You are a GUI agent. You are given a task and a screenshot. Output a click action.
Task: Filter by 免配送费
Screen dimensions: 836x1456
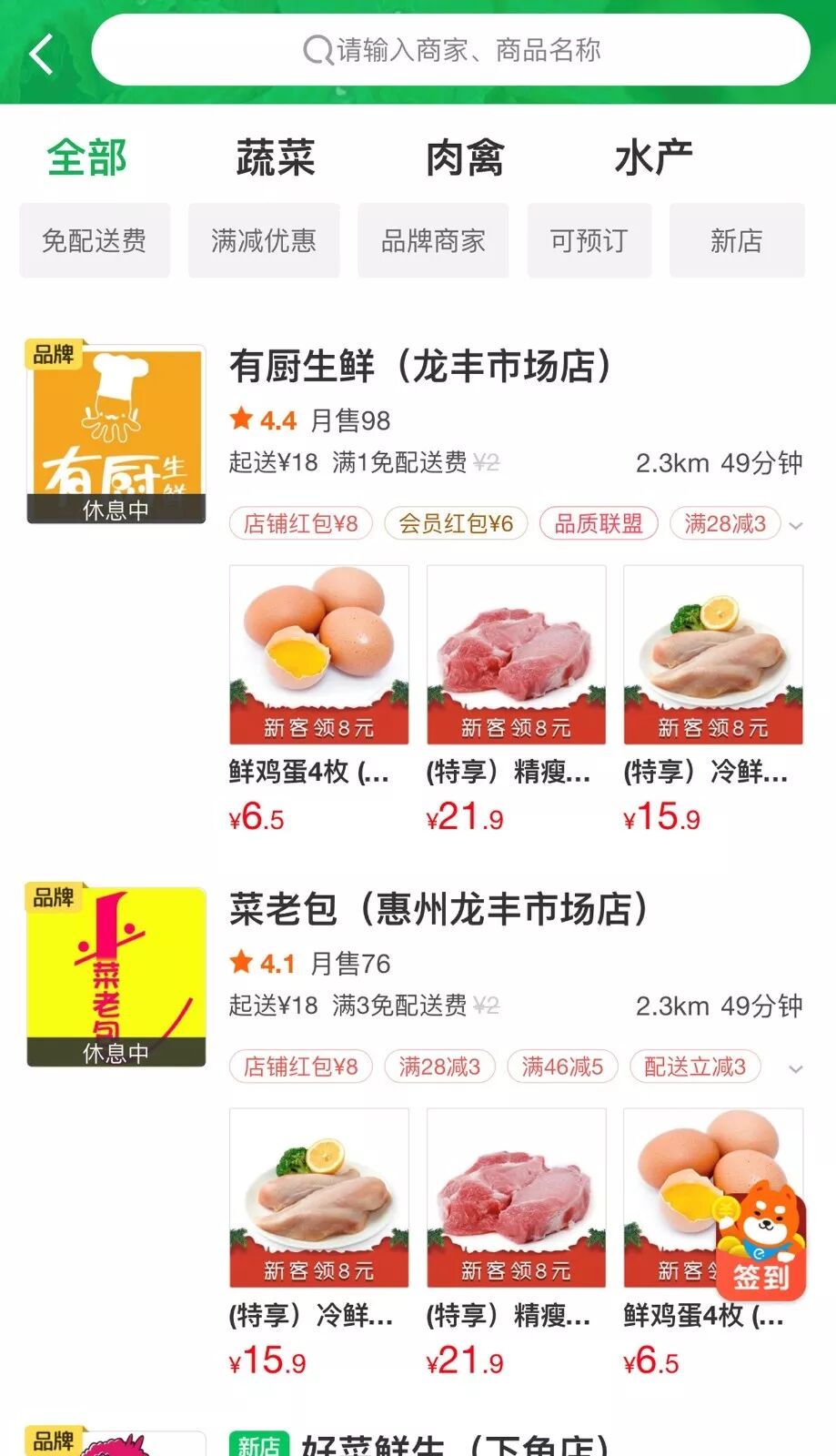click(95, 240)
